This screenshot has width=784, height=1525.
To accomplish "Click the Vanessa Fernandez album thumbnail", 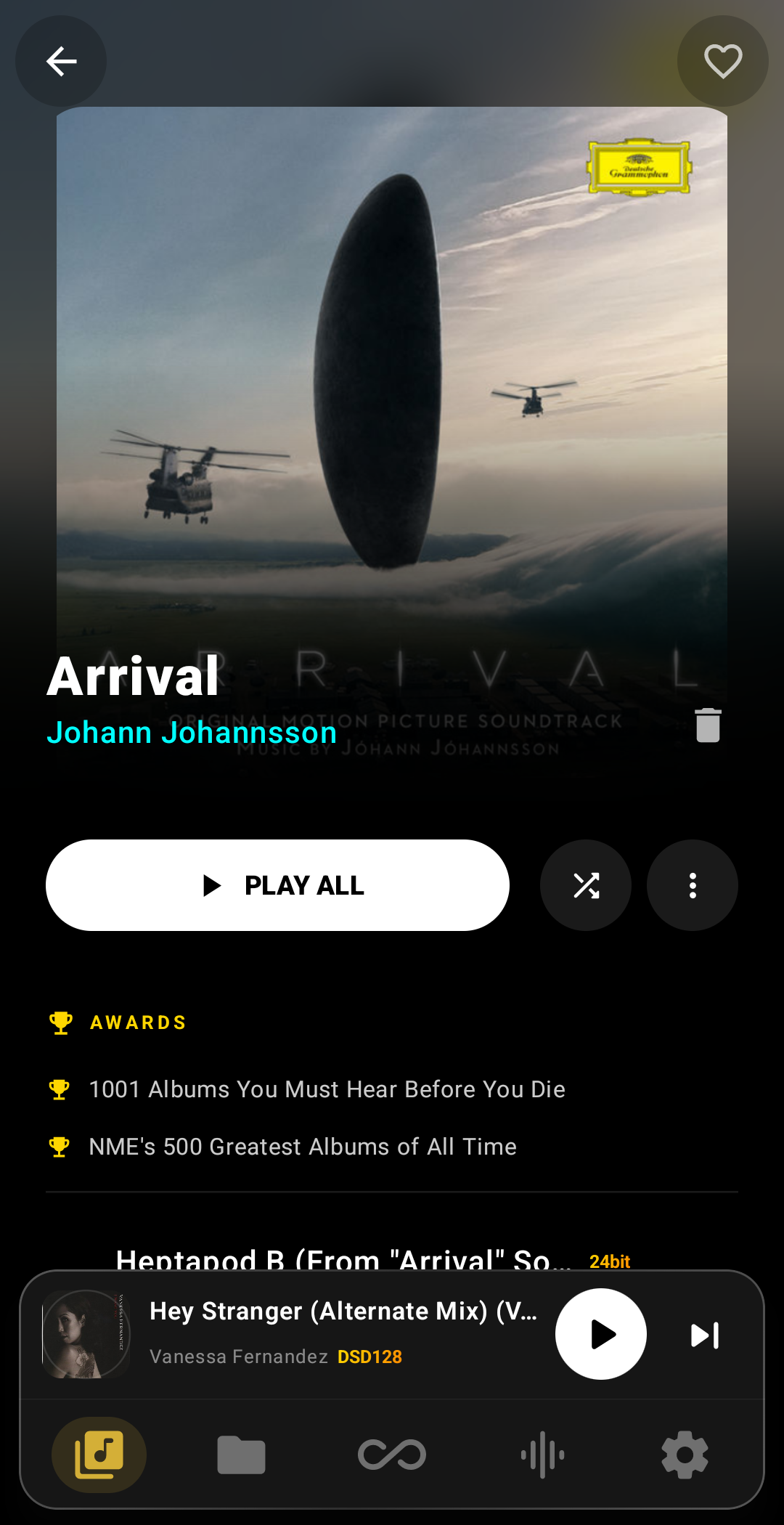I will (x=84, y=1333).
